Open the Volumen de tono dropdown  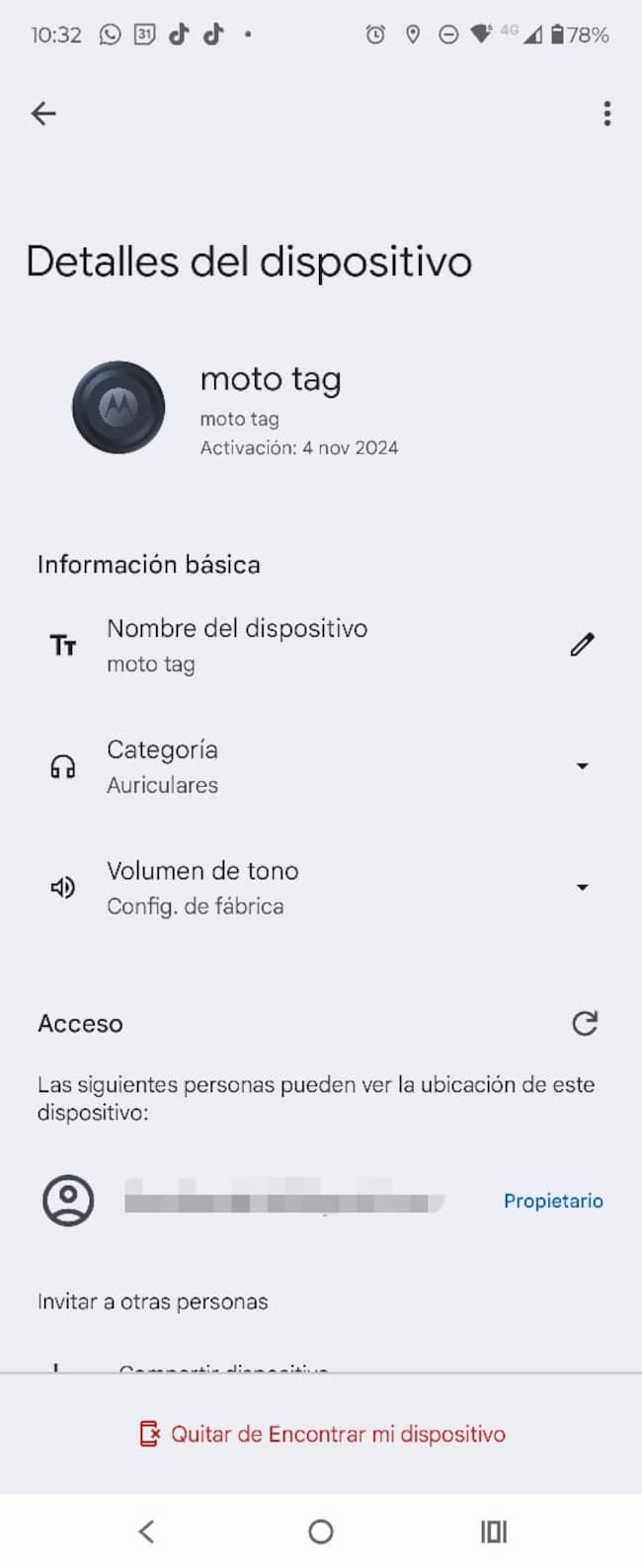(x=582, y=887)
